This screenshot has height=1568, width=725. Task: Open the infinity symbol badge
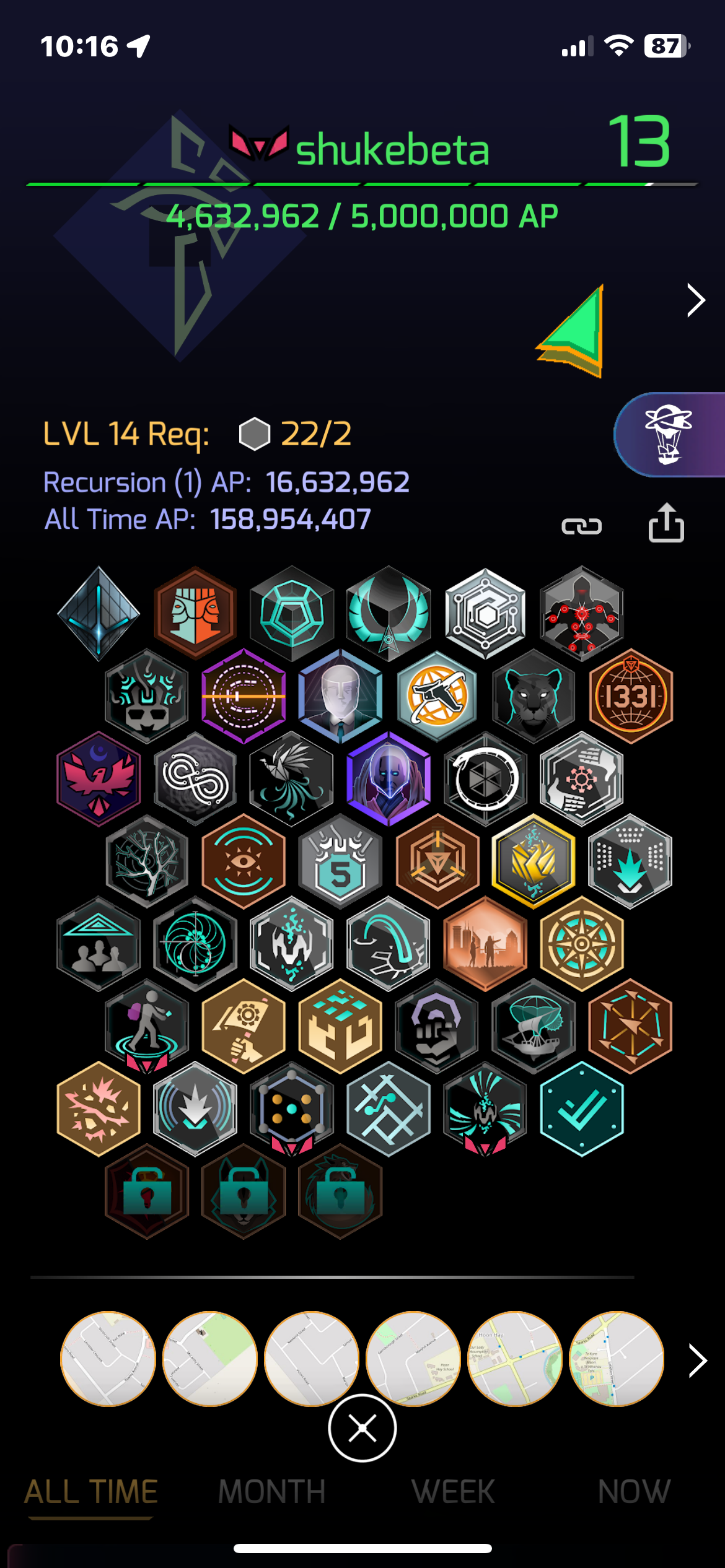click(x=195, y=778)
